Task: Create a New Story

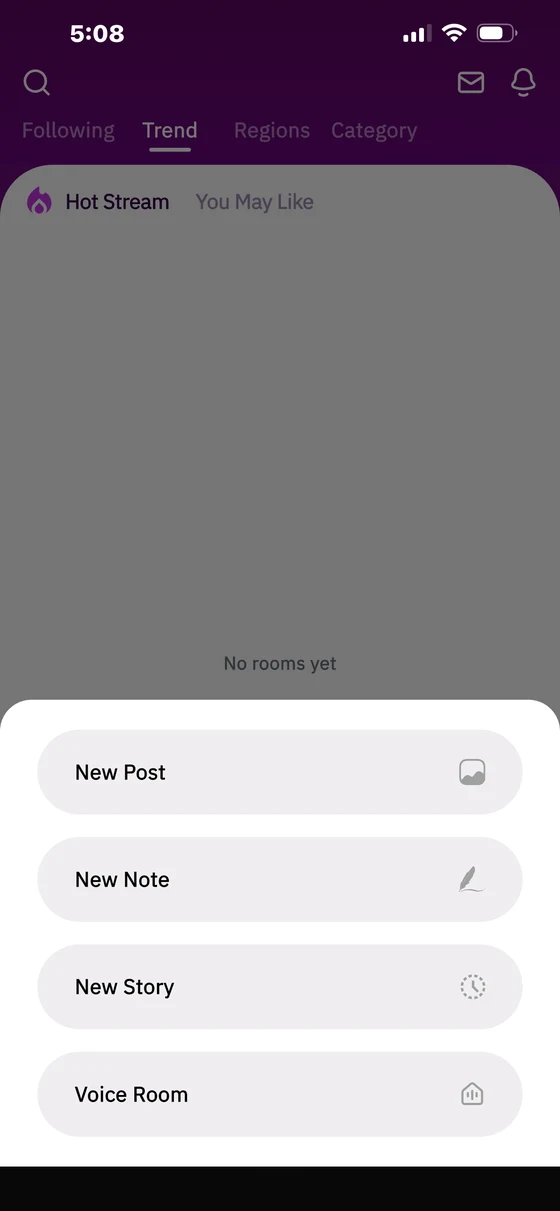Action: tap(280, 987)
